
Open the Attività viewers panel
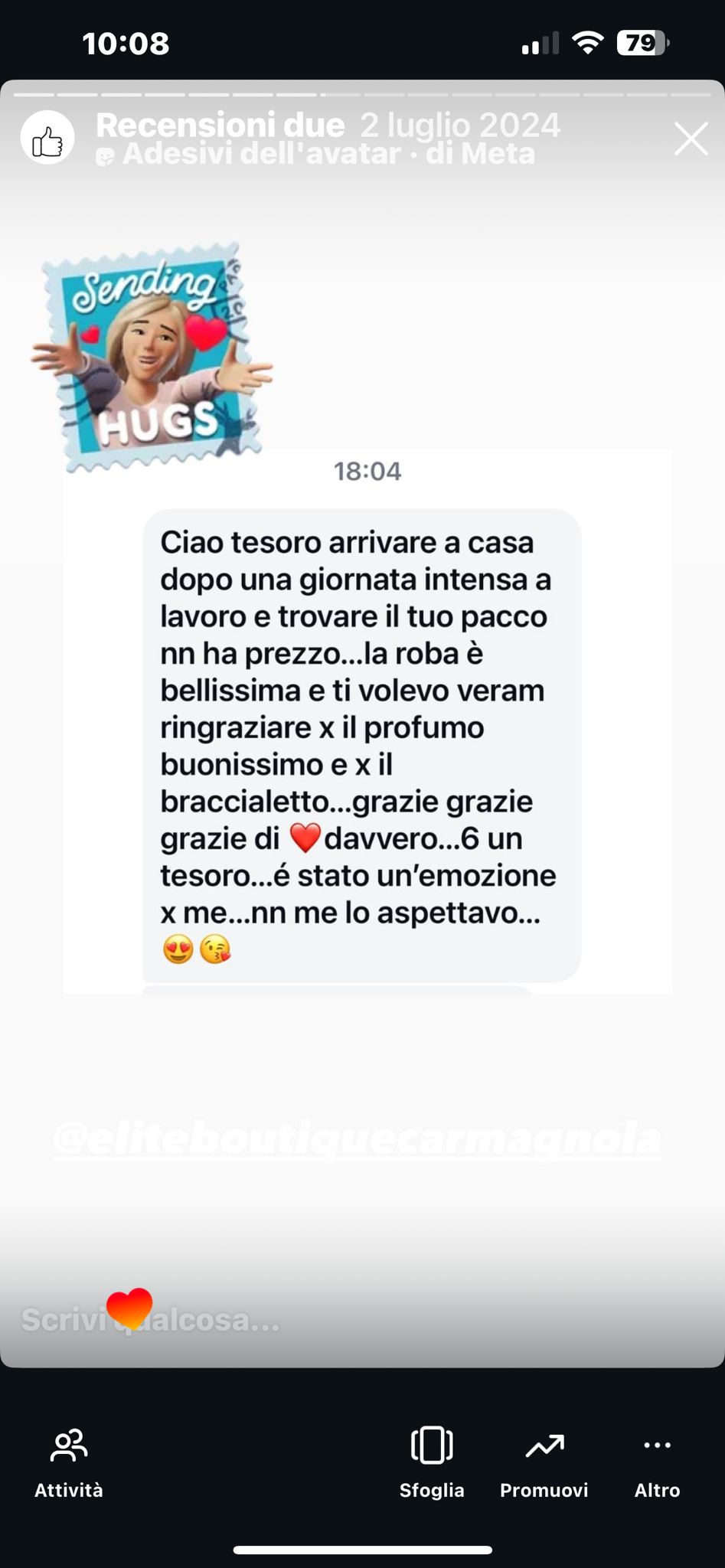69,1463
